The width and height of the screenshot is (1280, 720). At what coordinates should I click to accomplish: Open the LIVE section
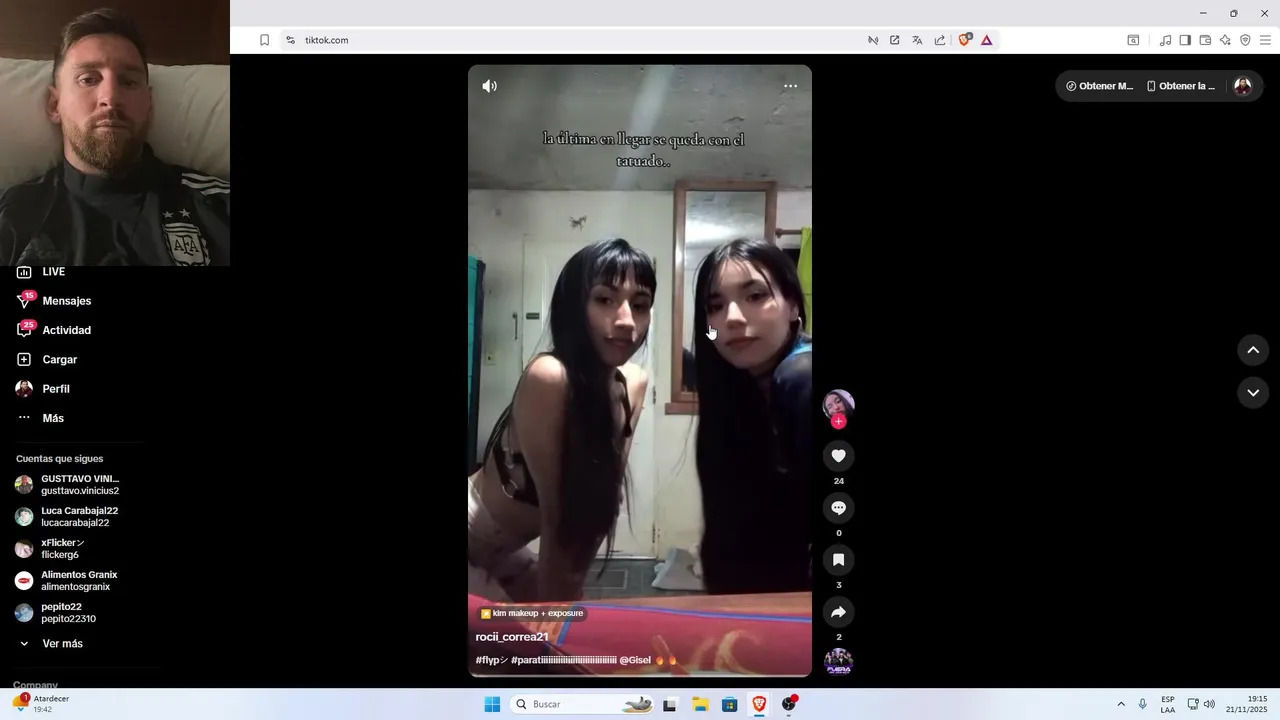tap(53, 272)
